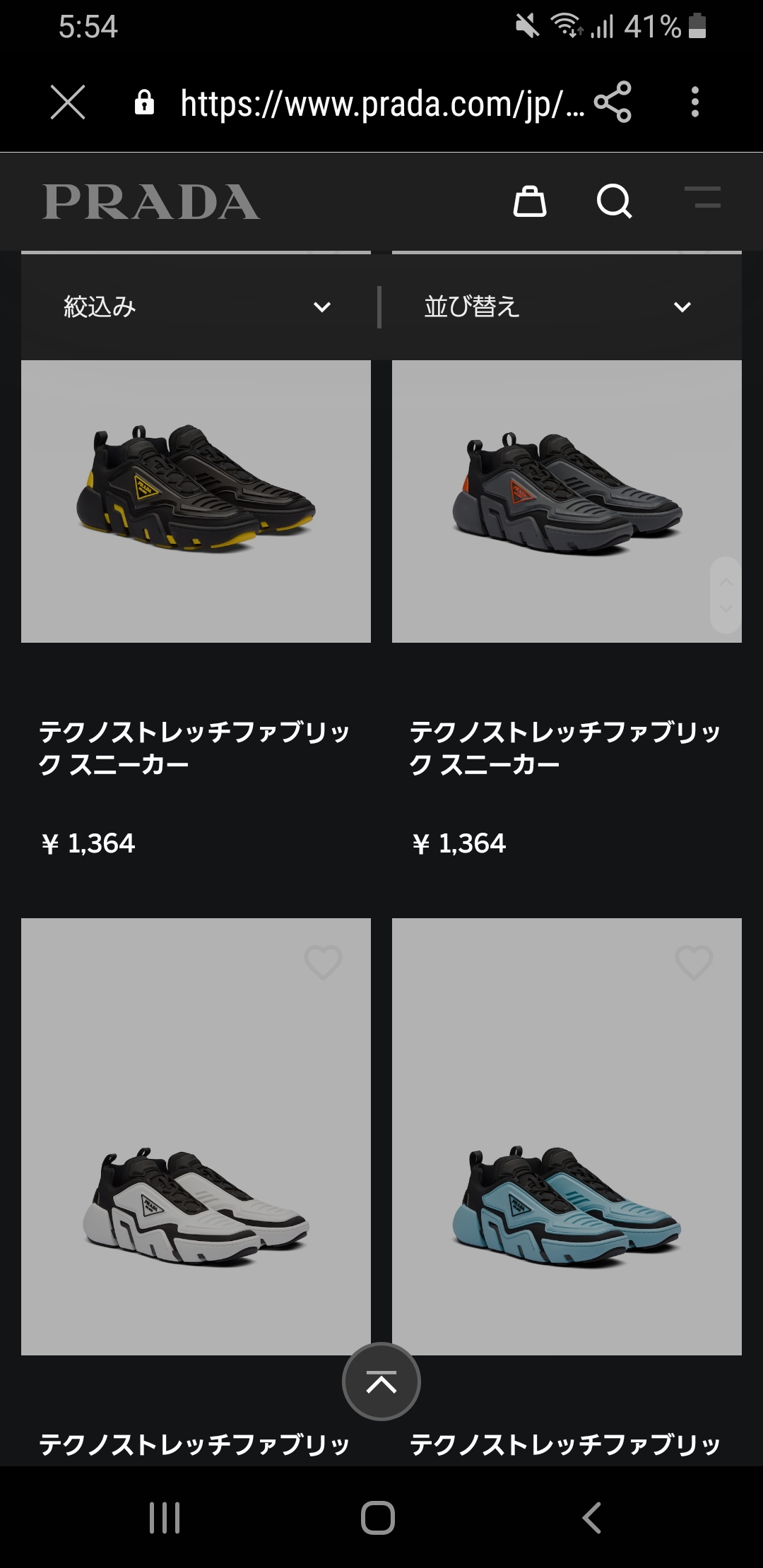Open Prada site search
Screen dimensions: 763x1568
pos(614,201)
